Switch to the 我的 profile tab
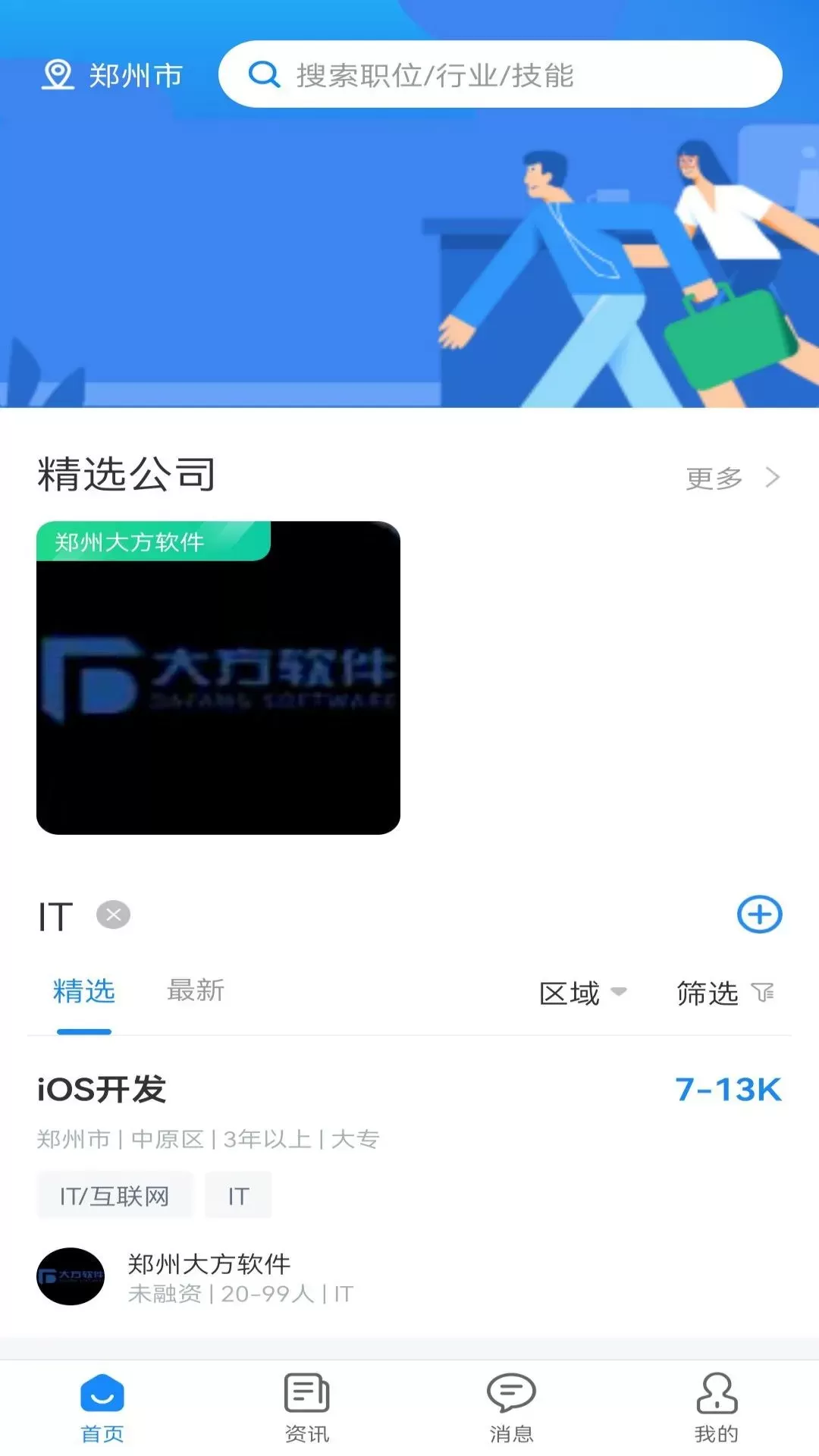The image size is (819, 1456). click(717, 1407)
